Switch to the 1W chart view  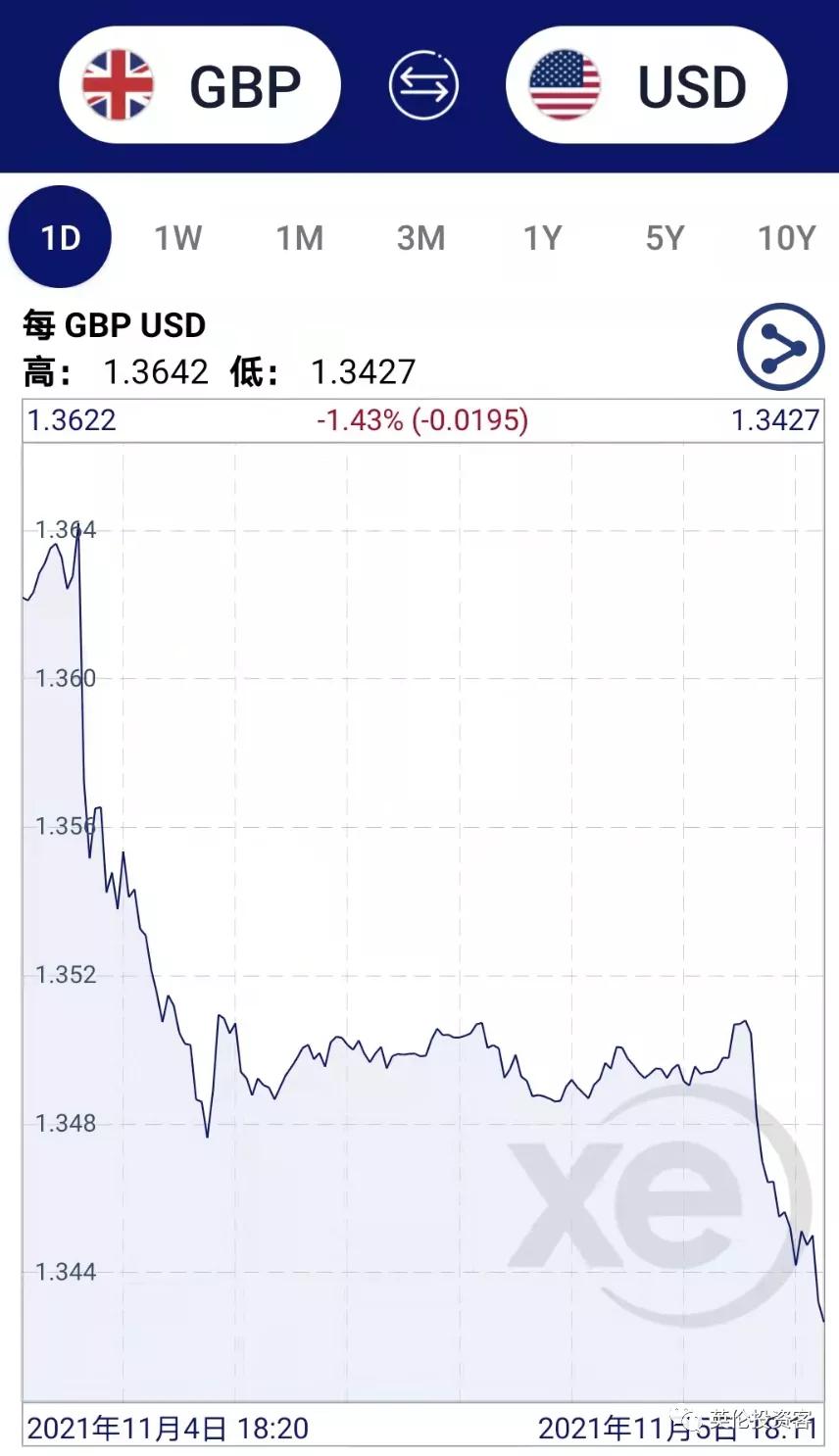click(x=178, y=237)
